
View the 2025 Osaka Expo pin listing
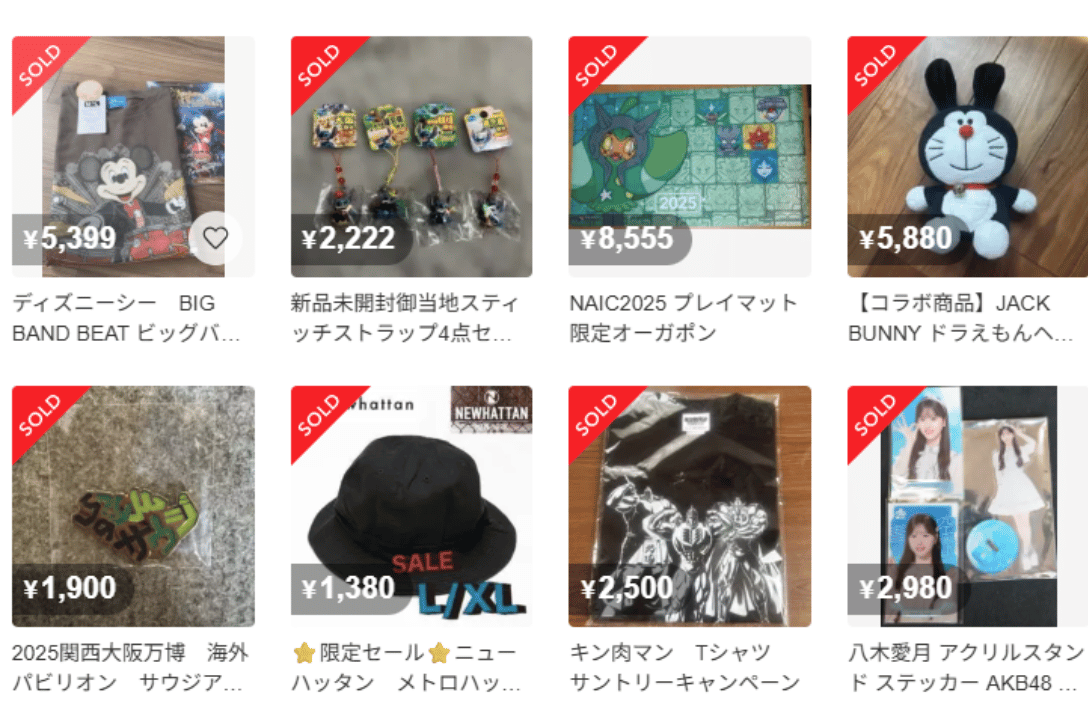[133, 506]
